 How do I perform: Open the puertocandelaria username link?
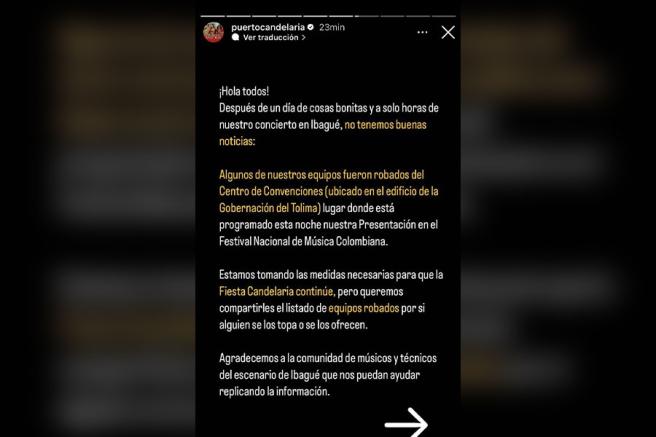pyautogui.click(x=268, y=27)
